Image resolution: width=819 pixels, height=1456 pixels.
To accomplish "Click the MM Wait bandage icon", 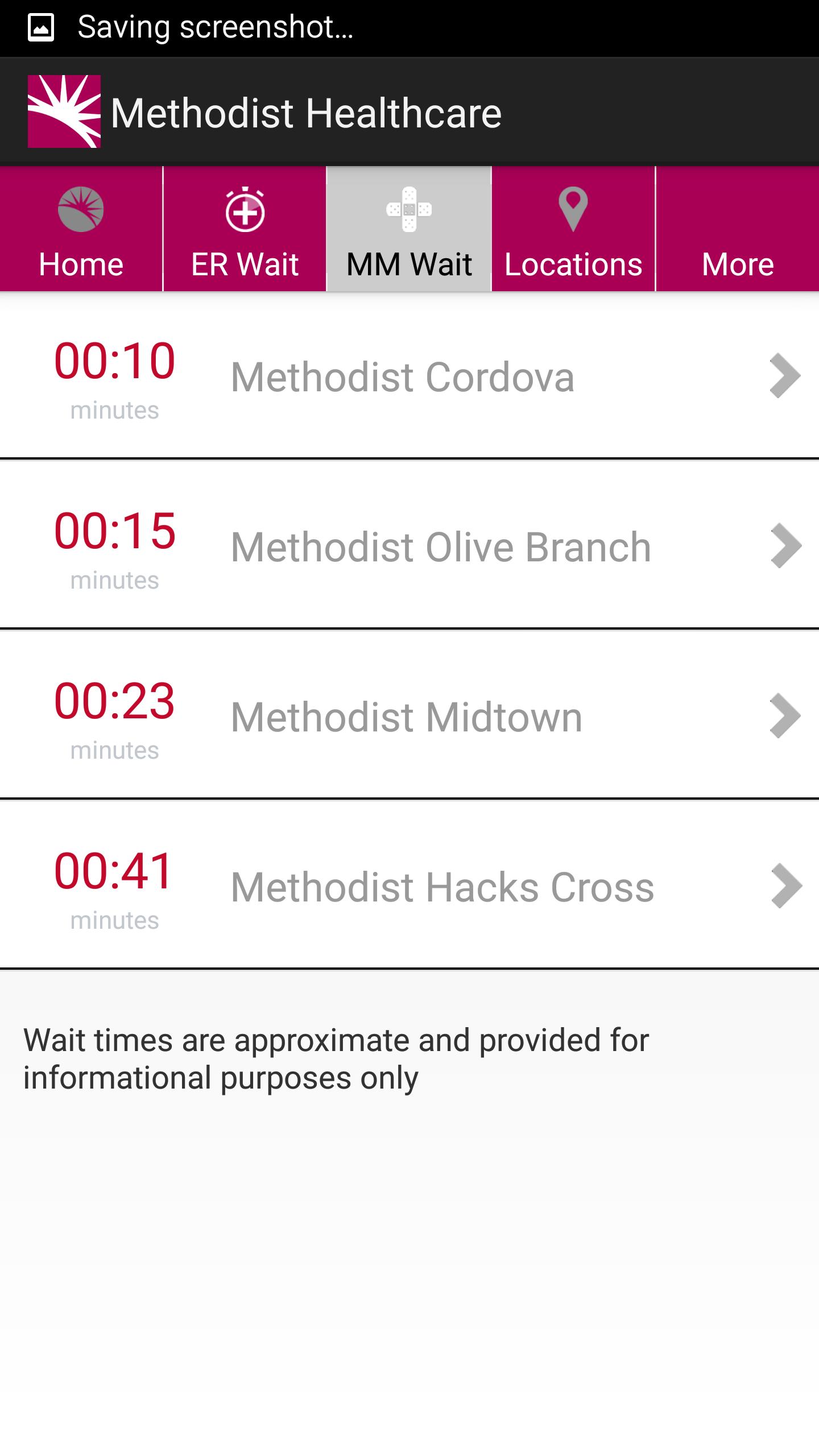I will coord(407,209).
